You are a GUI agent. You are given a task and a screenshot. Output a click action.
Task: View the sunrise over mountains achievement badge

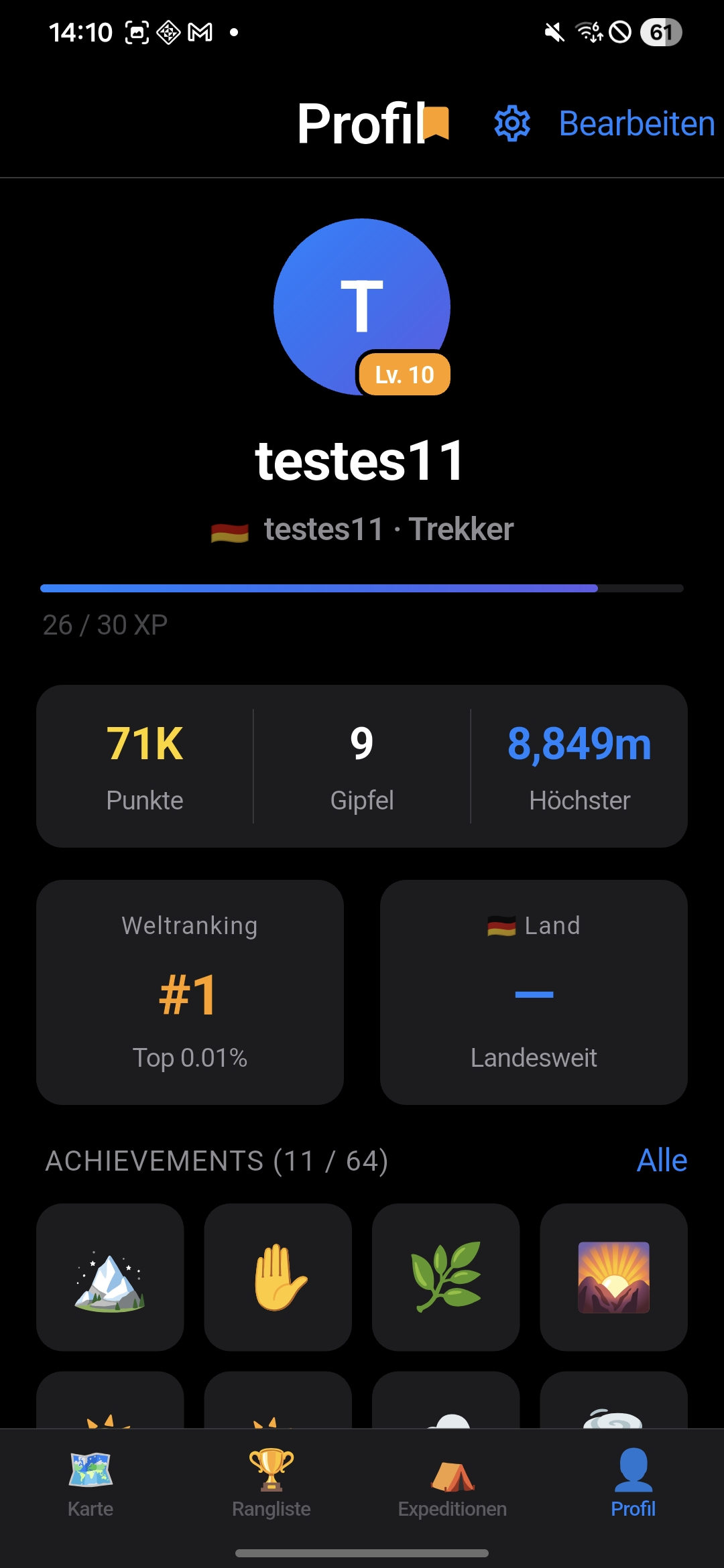[x=613, y=1277]
